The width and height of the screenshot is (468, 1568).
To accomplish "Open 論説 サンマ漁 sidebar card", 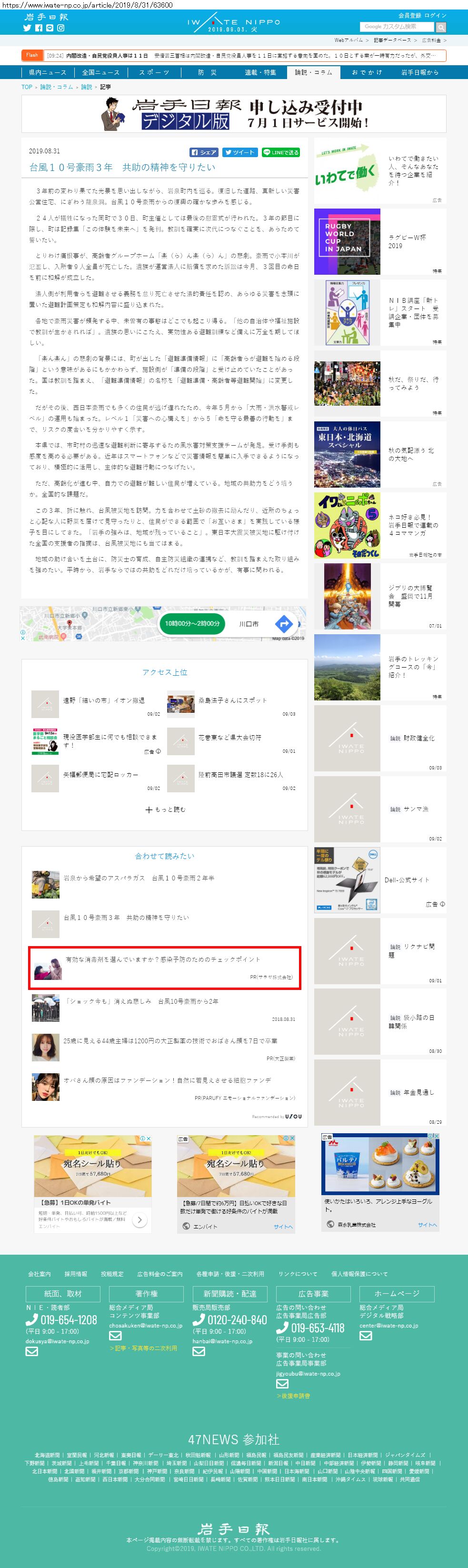I will click(380, 809).
